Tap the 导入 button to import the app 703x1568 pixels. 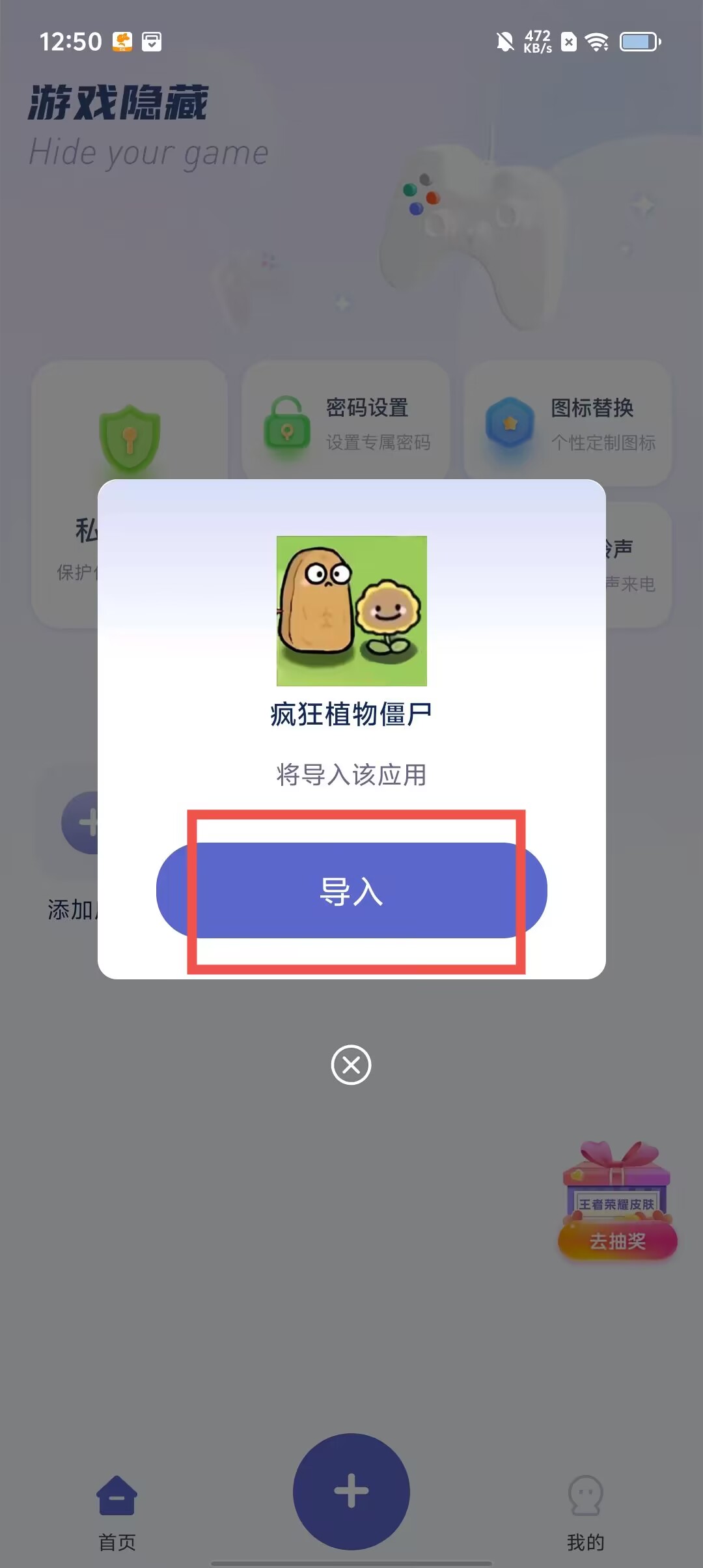click(351, 891)
